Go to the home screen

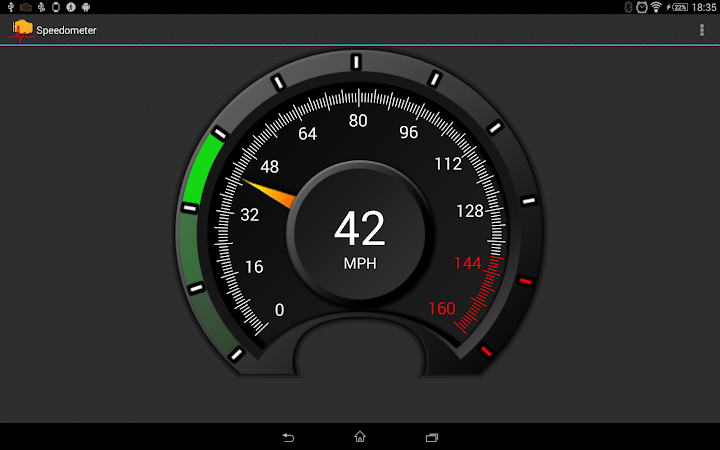click(x=360, y=437)
